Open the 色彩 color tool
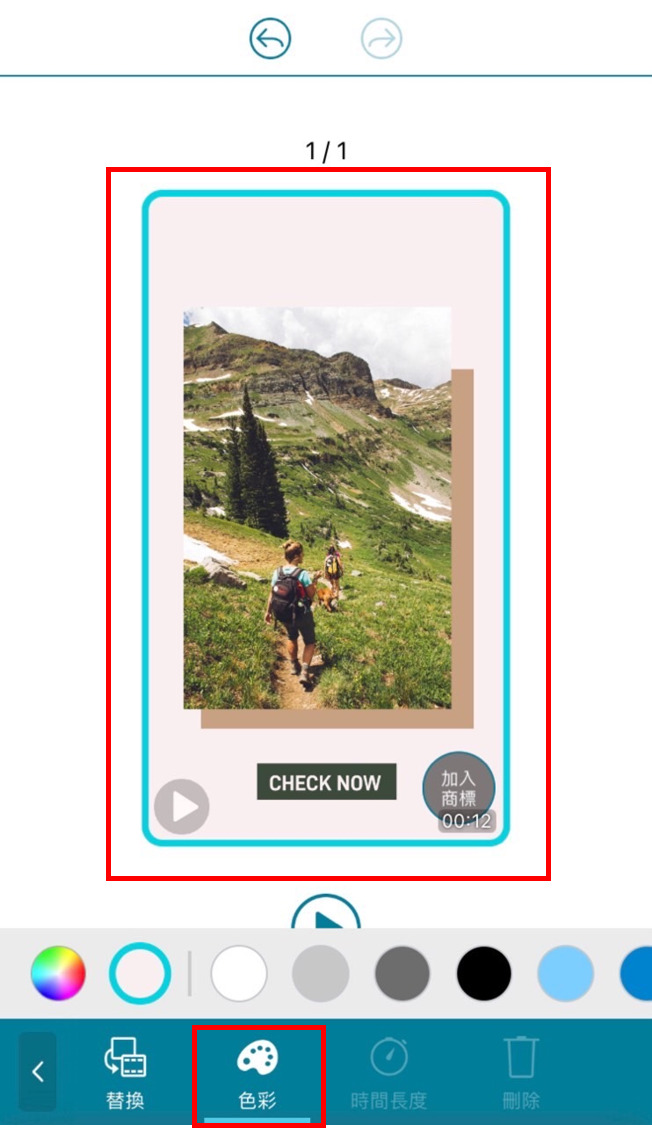Screen dimensions: 652x1128 (x=258, y=1073)
